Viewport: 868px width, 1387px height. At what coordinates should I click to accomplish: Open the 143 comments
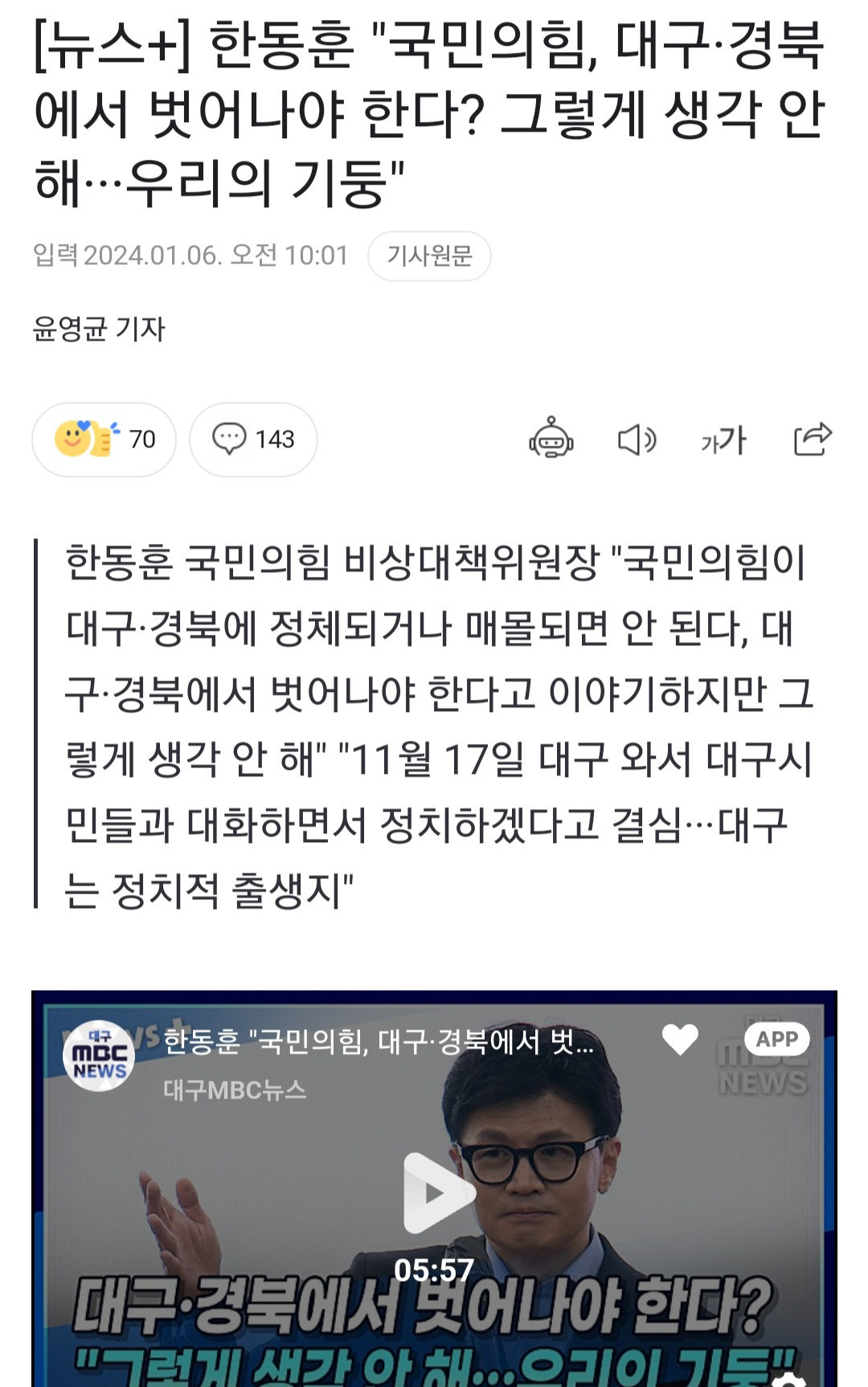(253, 439)
